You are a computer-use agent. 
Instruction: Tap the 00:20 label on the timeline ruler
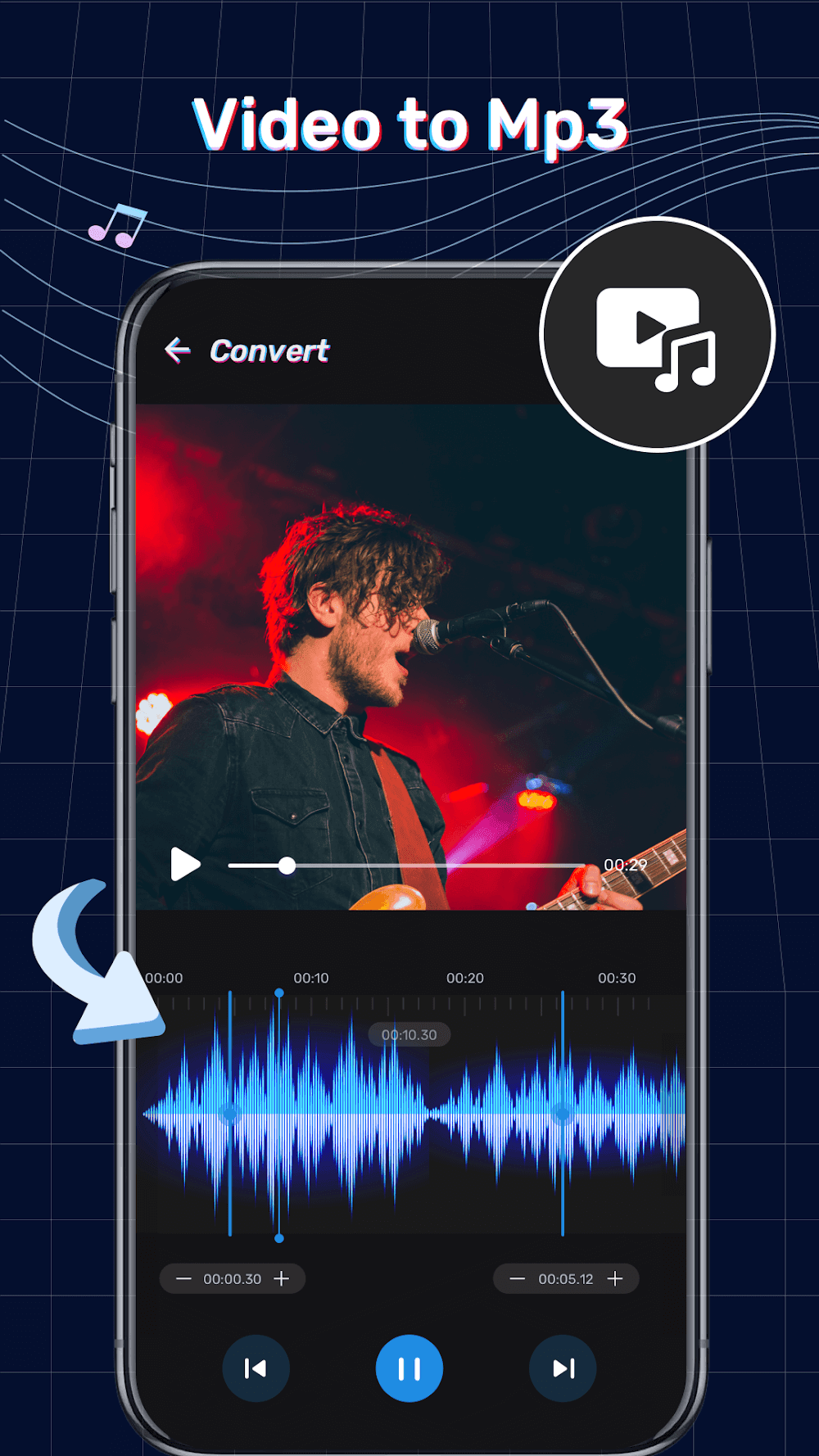tap(464, 977)
